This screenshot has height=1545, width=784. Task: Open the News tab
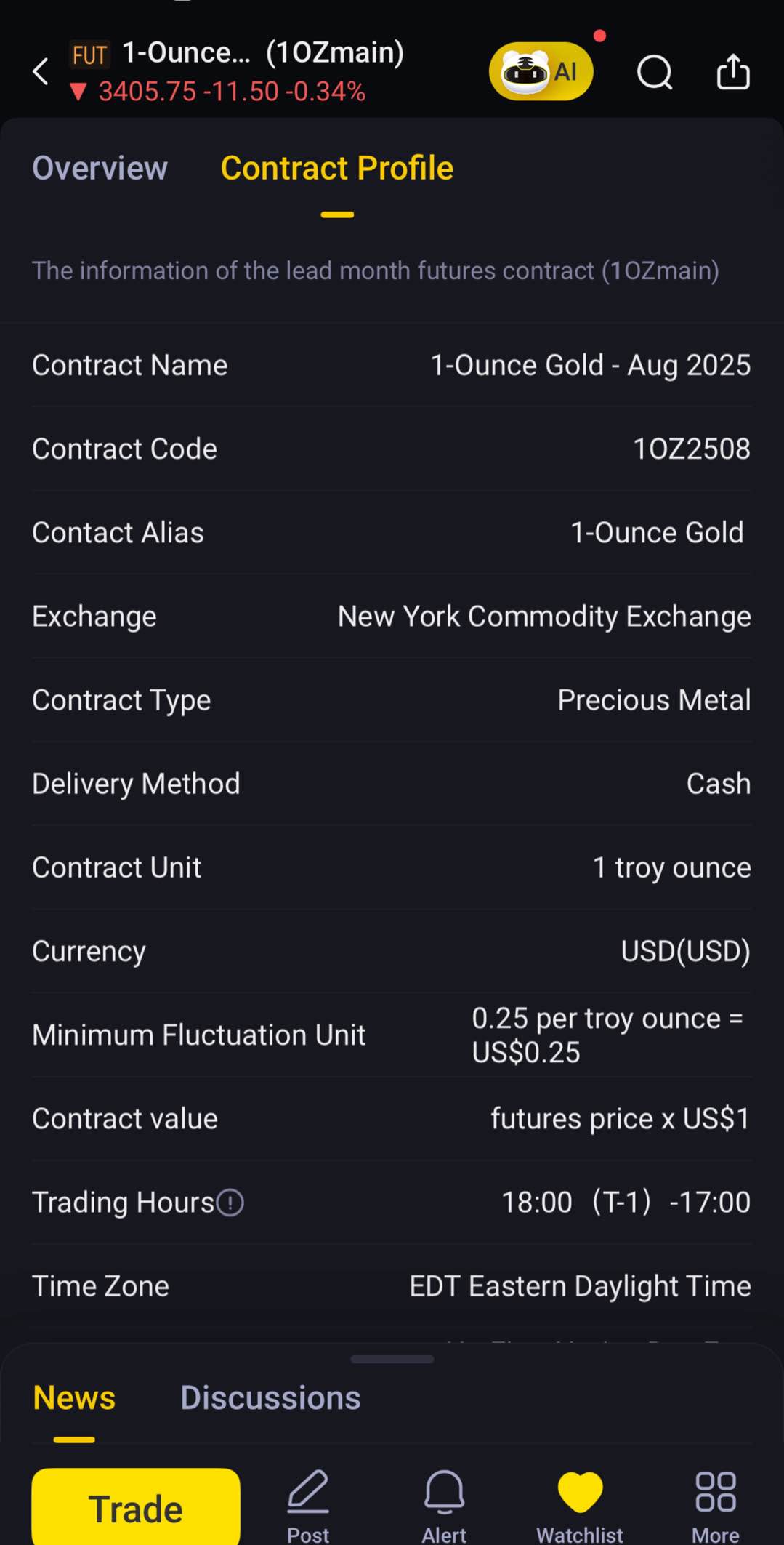[x=74, y=1397]
